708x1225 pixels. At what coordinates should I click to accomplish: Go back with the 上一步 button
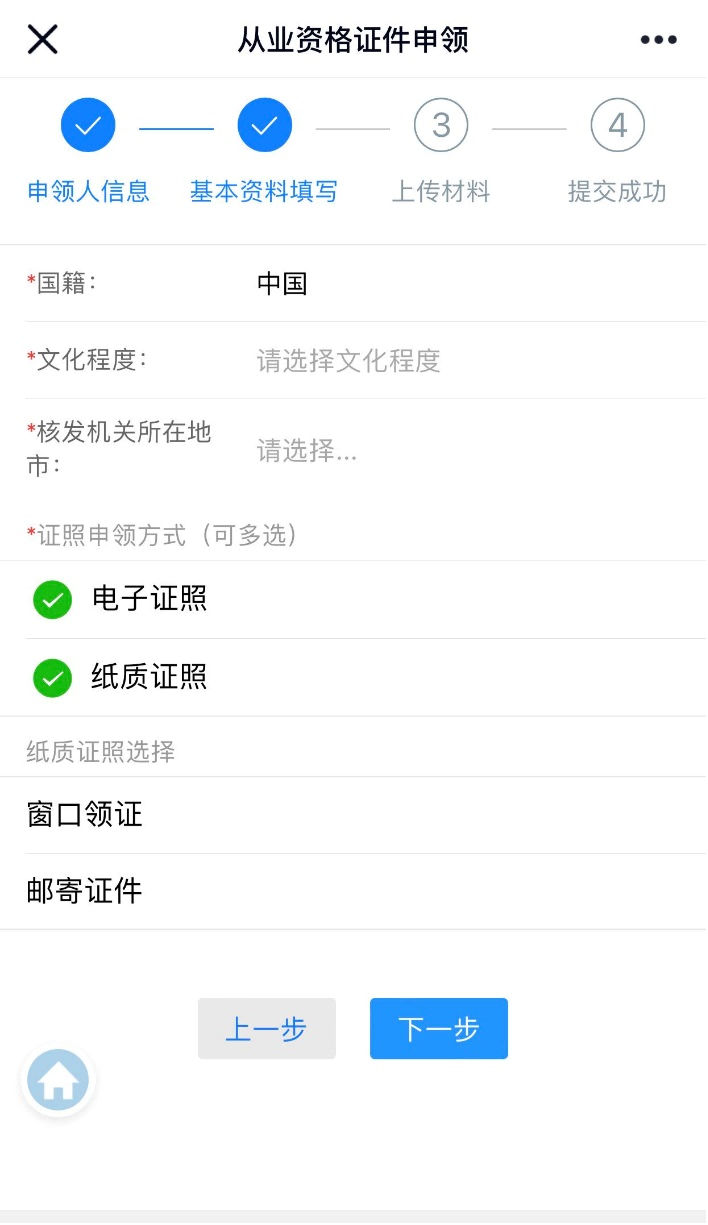click(x=266, y=1028)
